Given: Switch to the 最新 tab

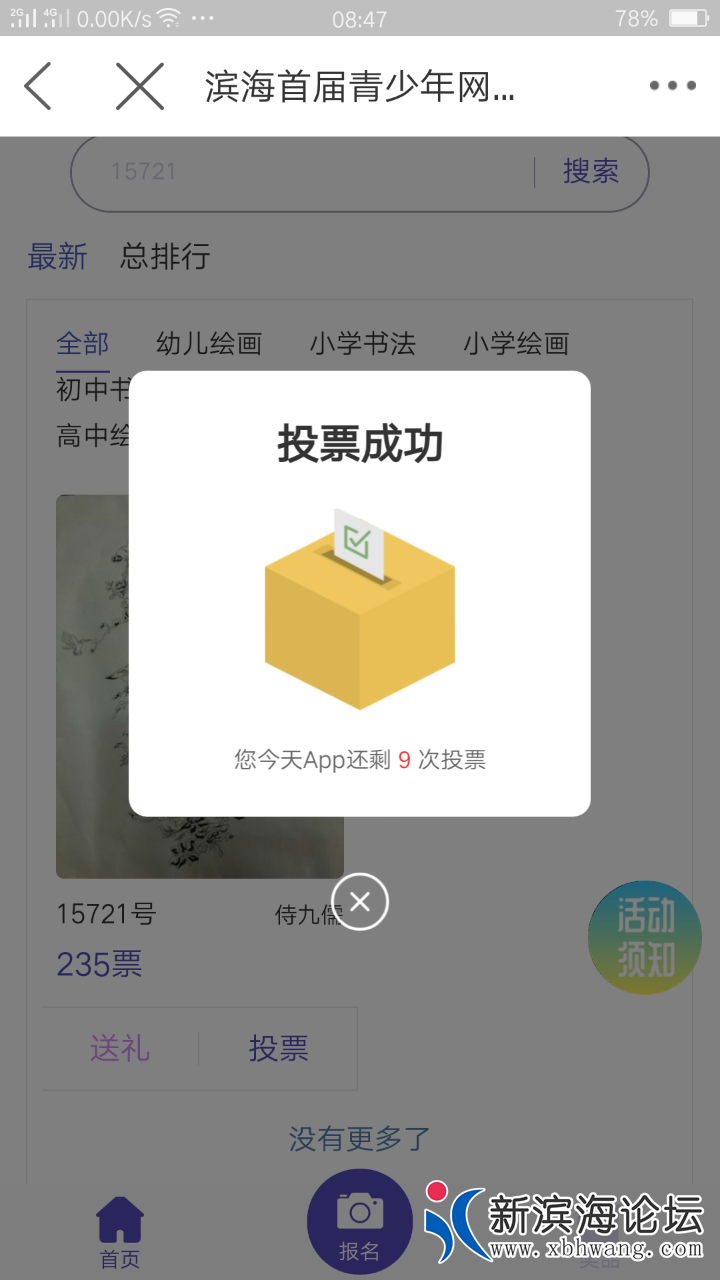Looking at the screenshot, I should point(57,257).
